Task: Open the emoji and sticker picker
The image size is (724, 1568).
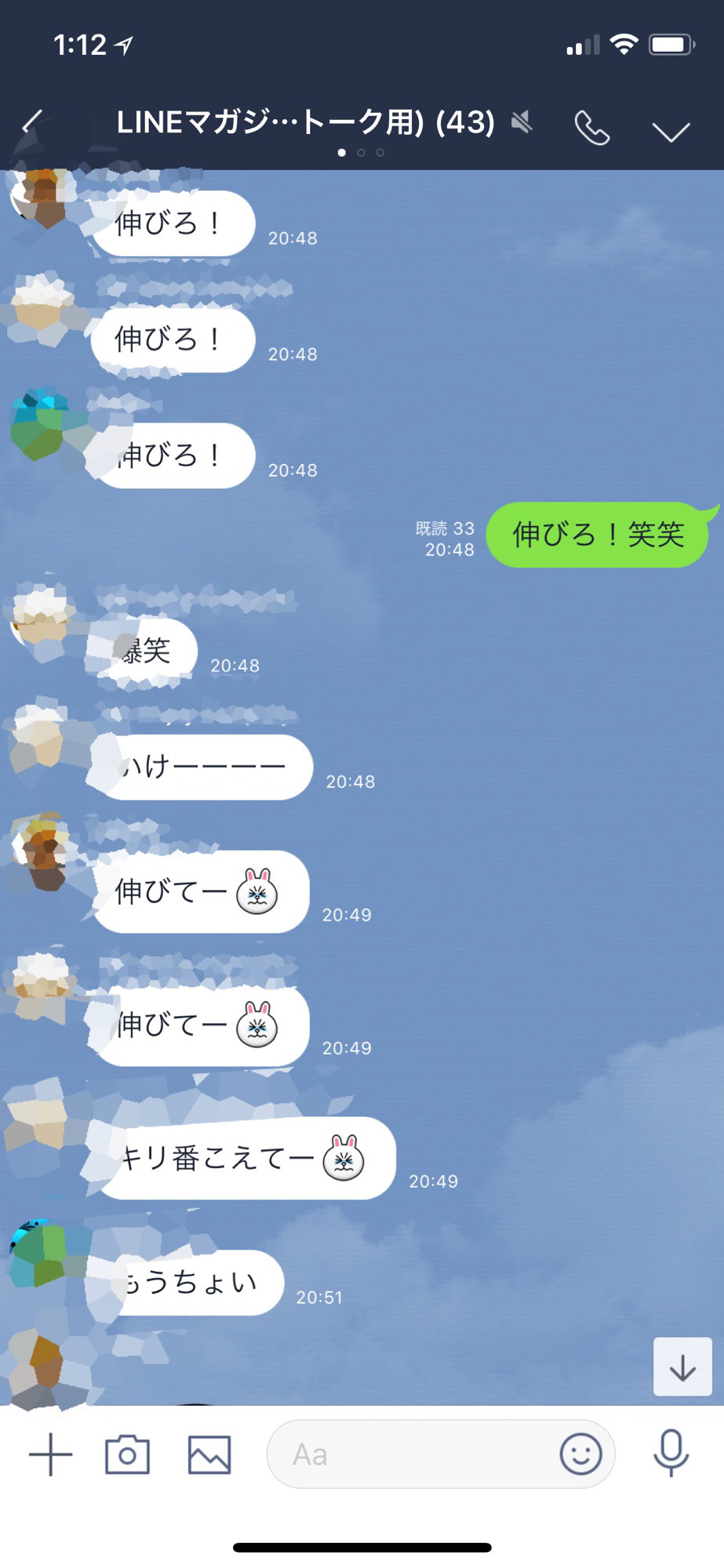Action: (580, 1454)
